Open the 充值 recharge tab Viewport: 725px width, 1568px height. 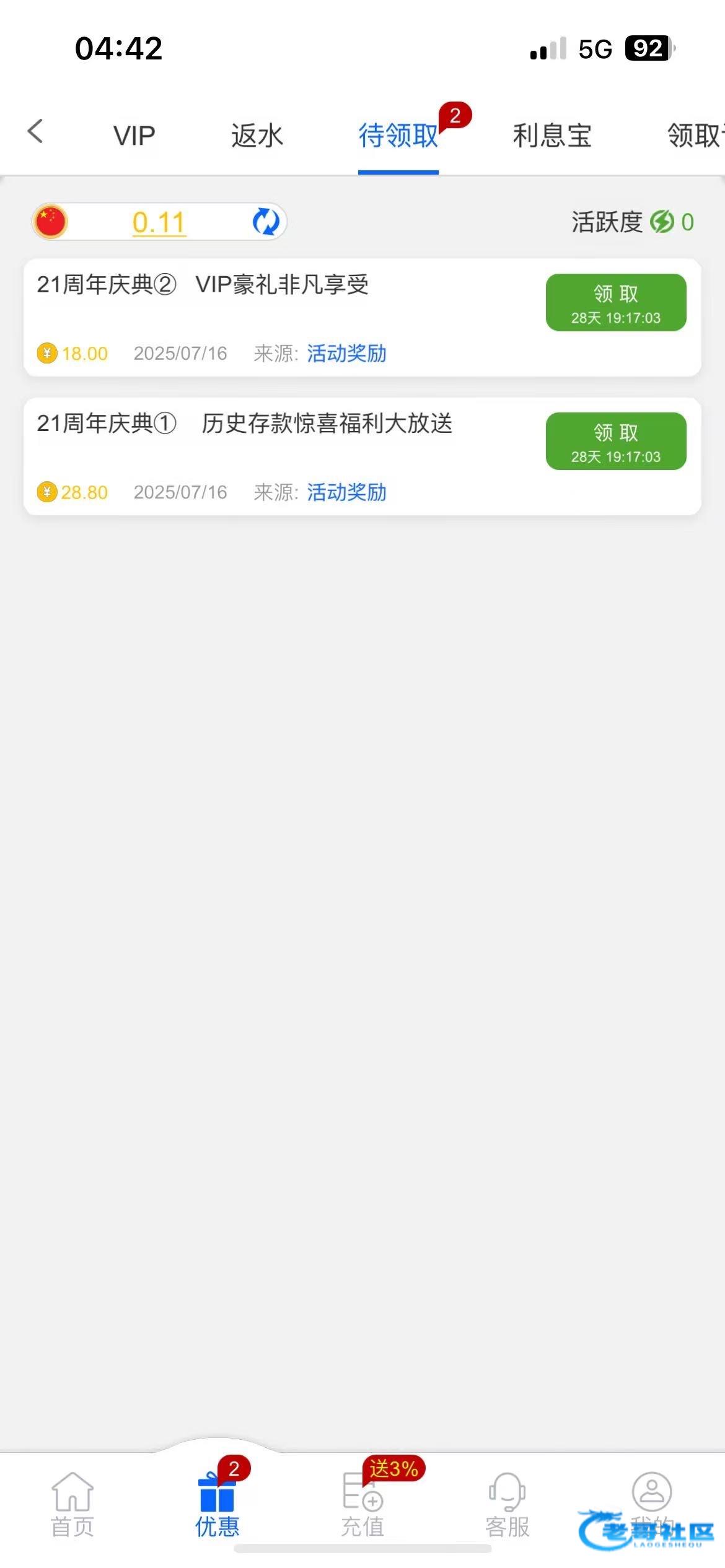[362, 1505]
